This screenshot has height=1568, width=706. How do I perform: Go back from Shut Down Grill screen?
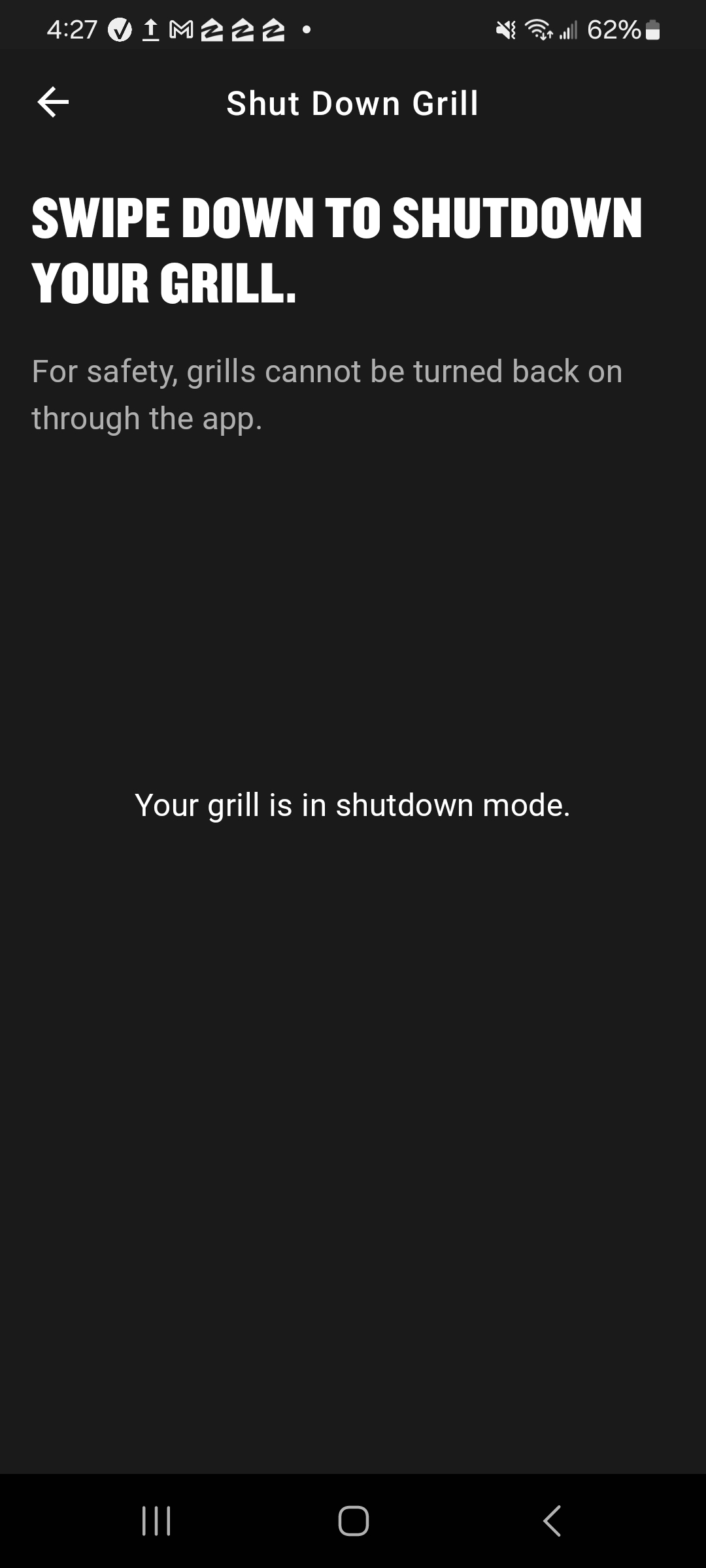53,103
